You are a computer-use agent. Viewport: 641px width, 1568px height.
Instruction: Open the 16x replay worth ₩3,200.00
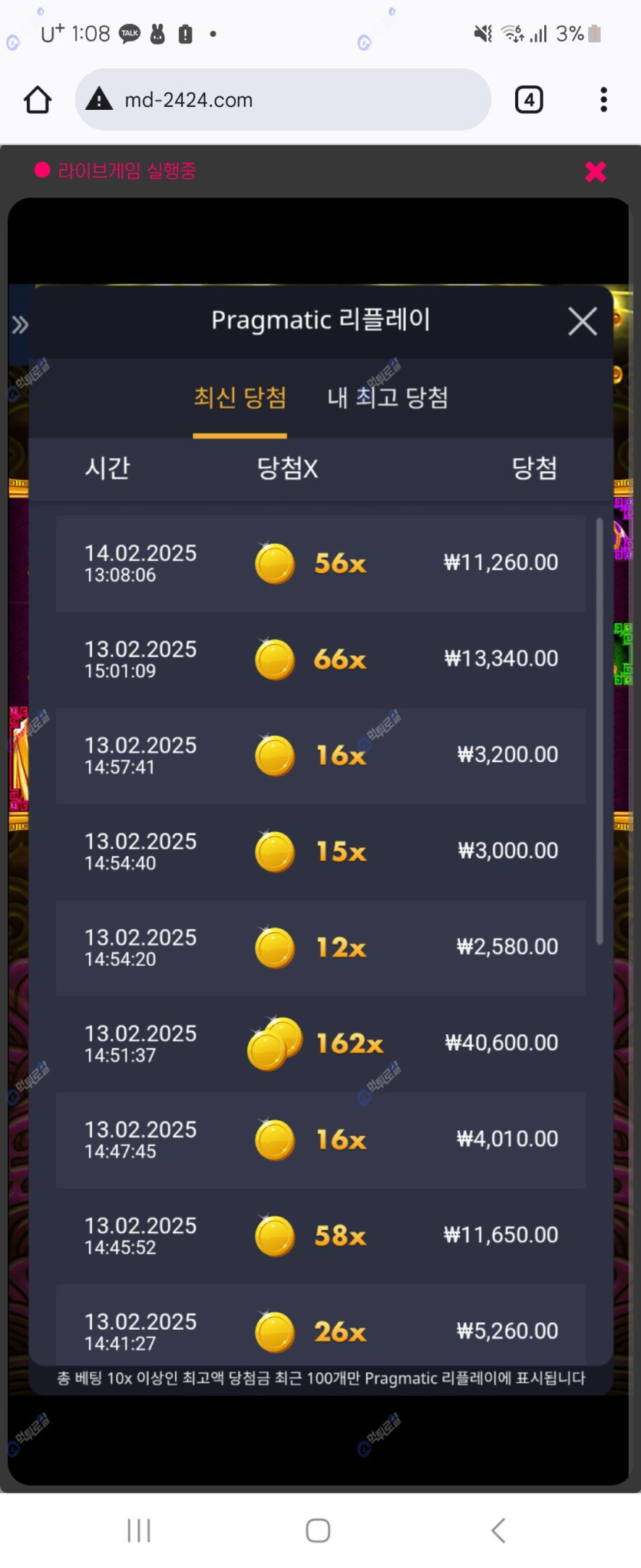(321, 755)
